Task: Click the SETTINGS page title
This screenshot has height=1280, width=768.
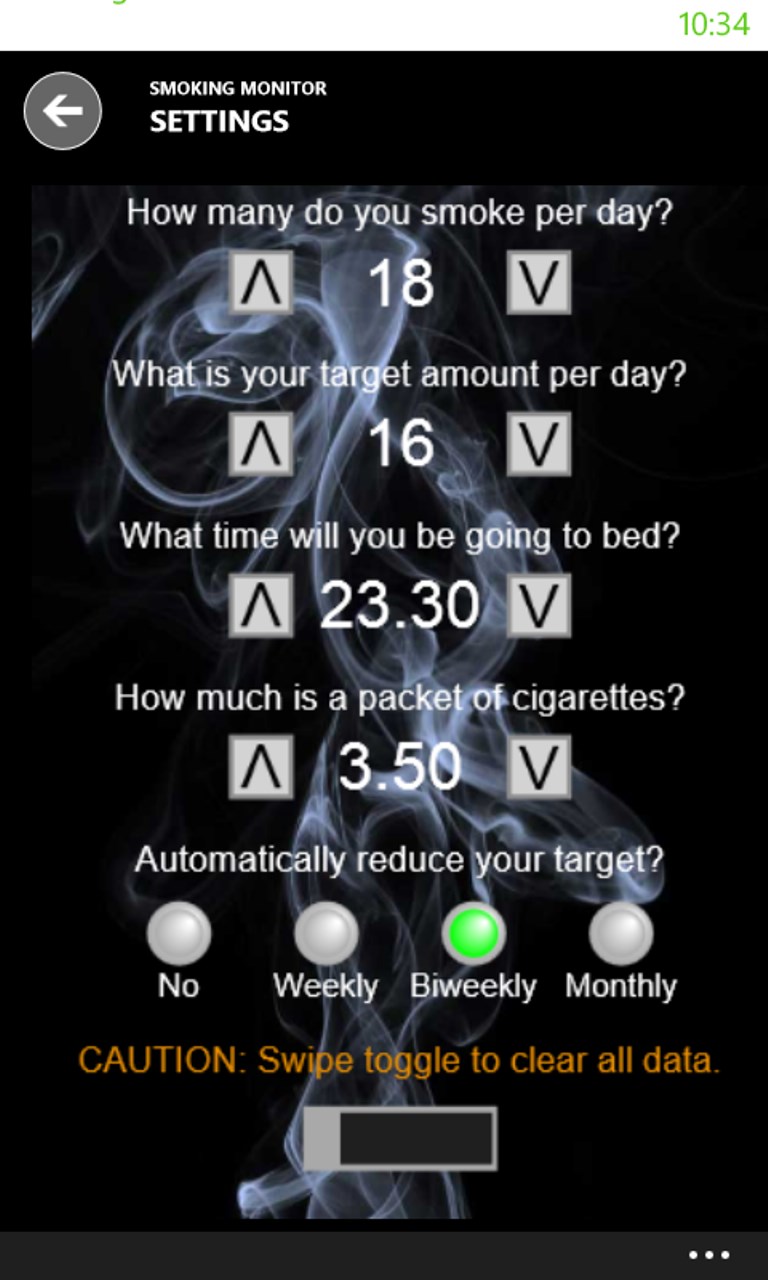Action: point(219,122)
